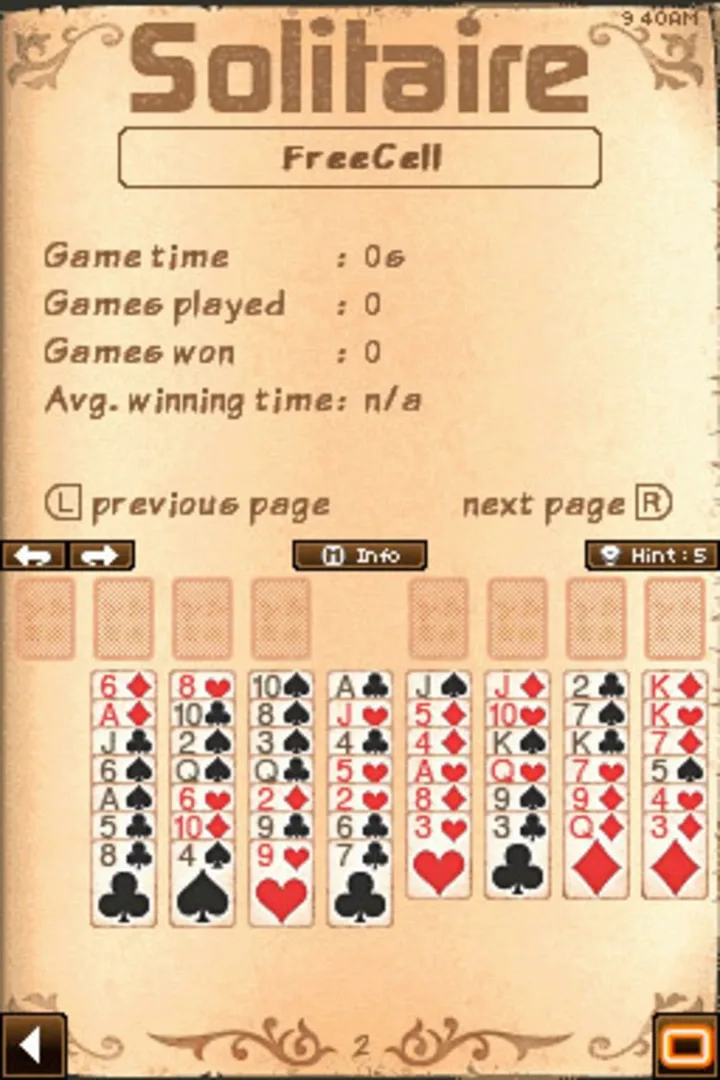Select the 4 of spades card

pyautogui.click(x=202, y=883)
